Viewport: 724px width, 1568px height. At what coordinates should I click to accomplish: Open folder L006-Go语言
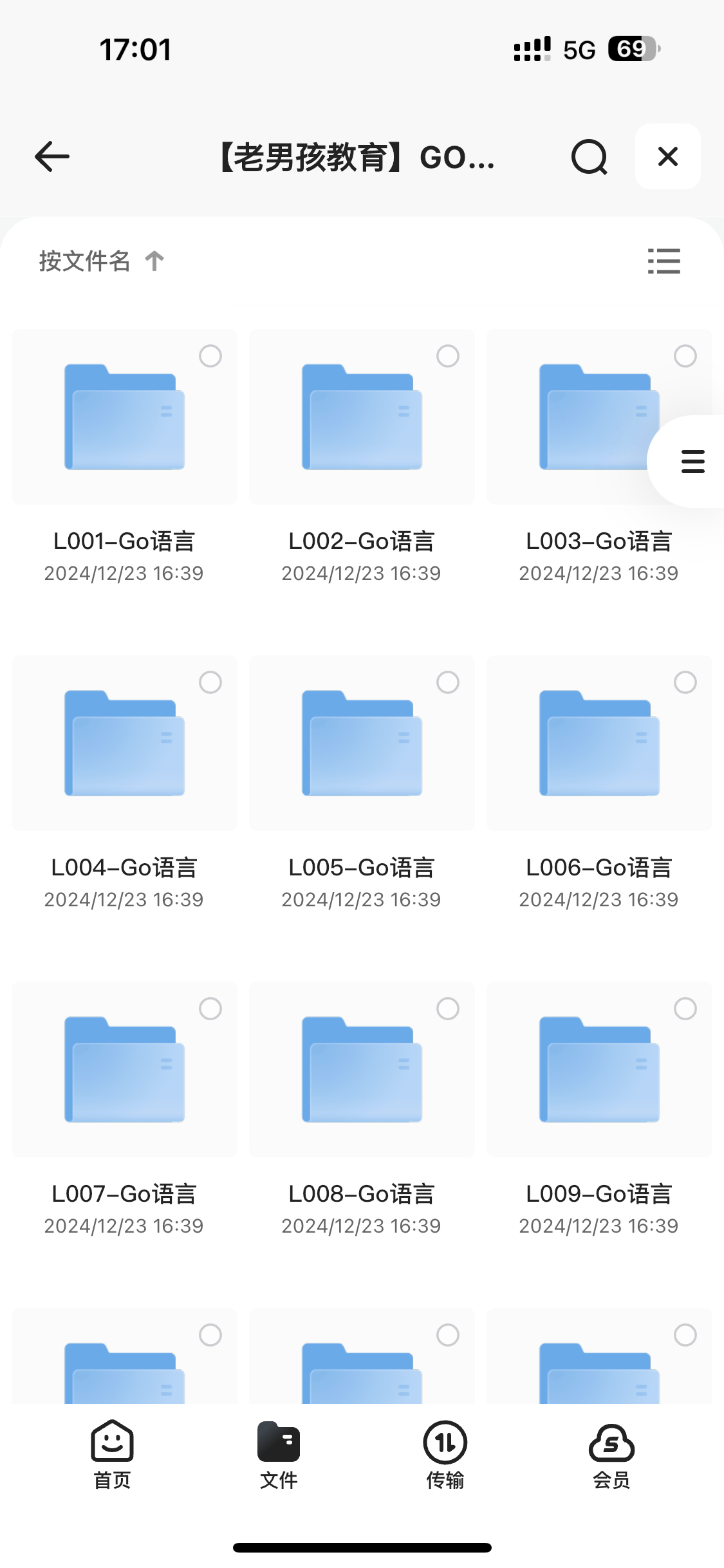(x=599, y=745)
